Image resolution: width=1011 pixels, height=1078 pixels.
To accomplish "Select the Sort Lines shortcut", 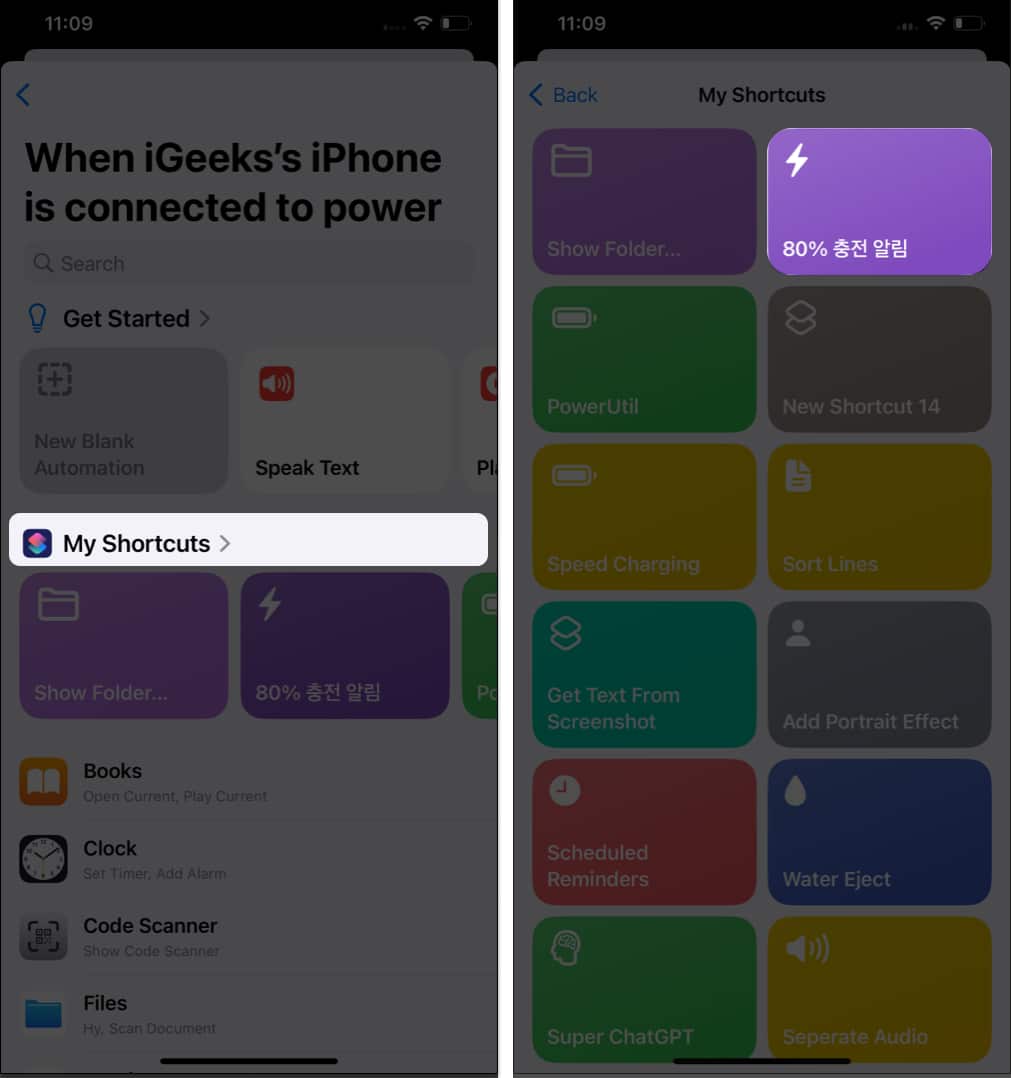I will tap(879, 517).
